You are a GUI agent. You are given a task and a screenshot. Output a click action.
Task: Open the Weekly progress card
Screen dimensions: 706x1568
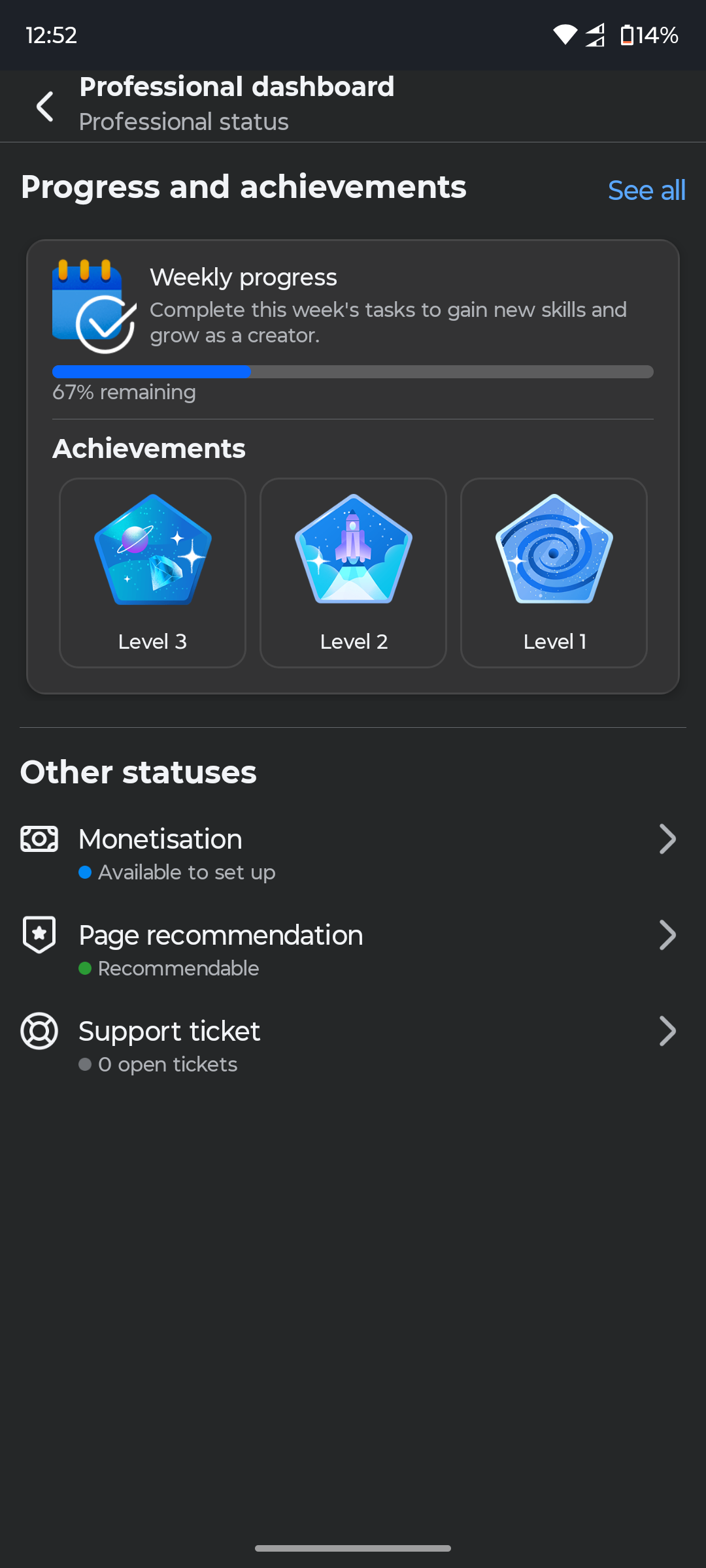pos(353,327)
